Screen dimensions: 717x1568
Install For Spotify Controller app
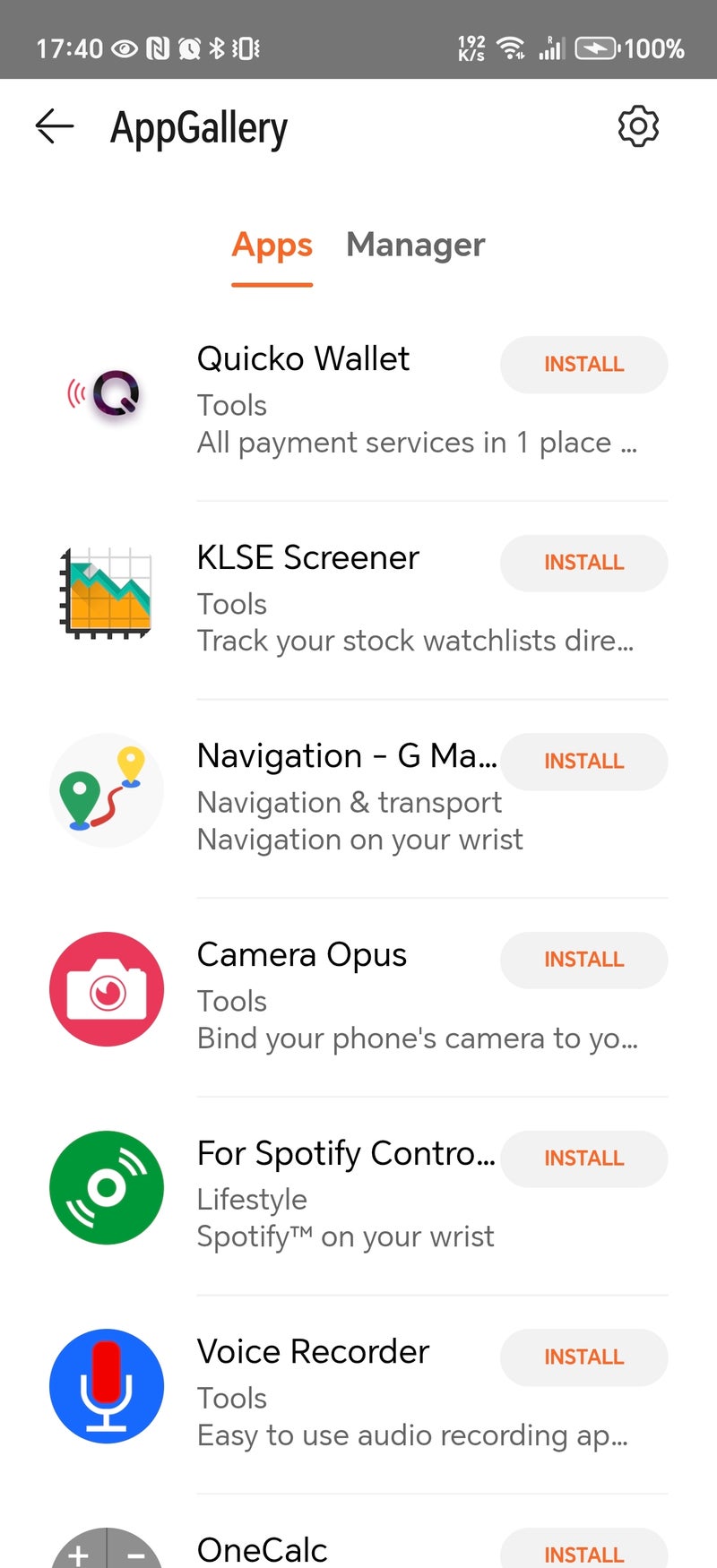point(583,1159)
